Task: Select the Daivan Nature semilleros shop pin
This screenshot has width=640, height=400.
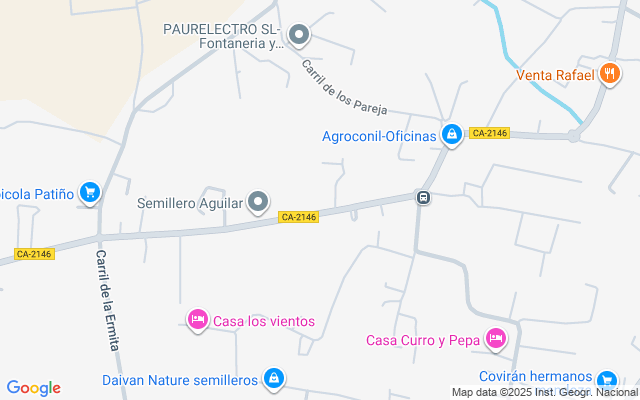Action: pyautogui.click(x=274, y=379)
